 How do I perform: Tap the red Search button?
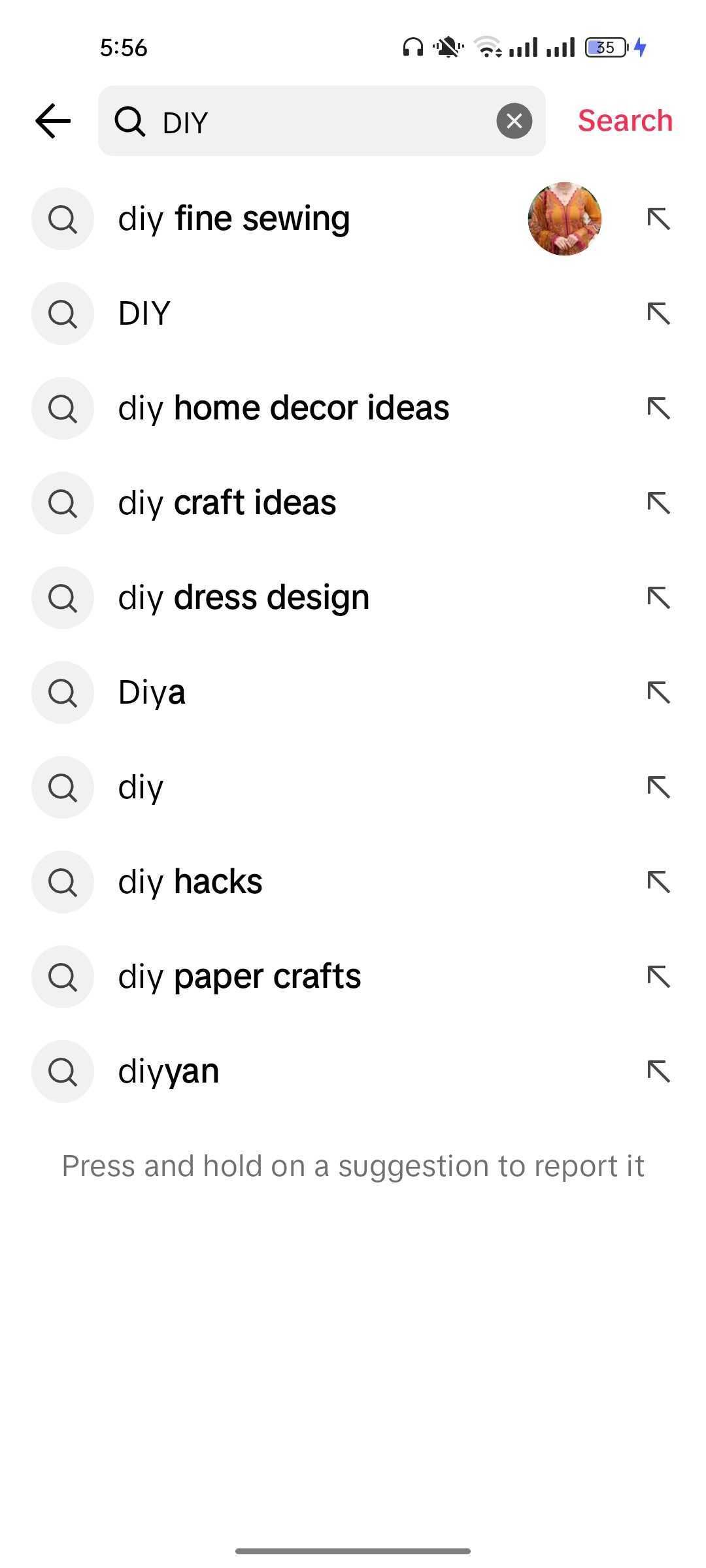624,121
